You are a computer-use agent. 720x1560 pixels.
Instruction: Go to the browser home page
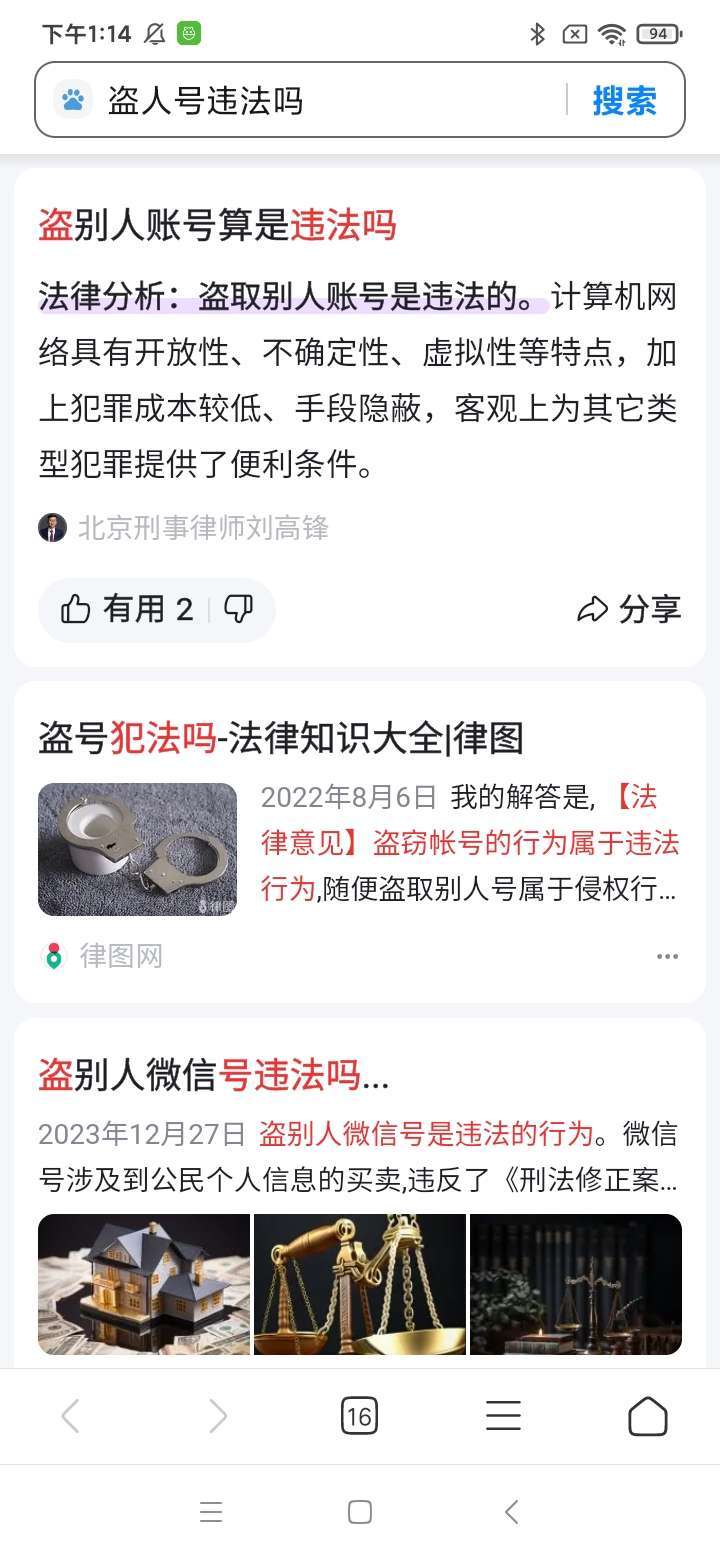[x=647, y=1415]
